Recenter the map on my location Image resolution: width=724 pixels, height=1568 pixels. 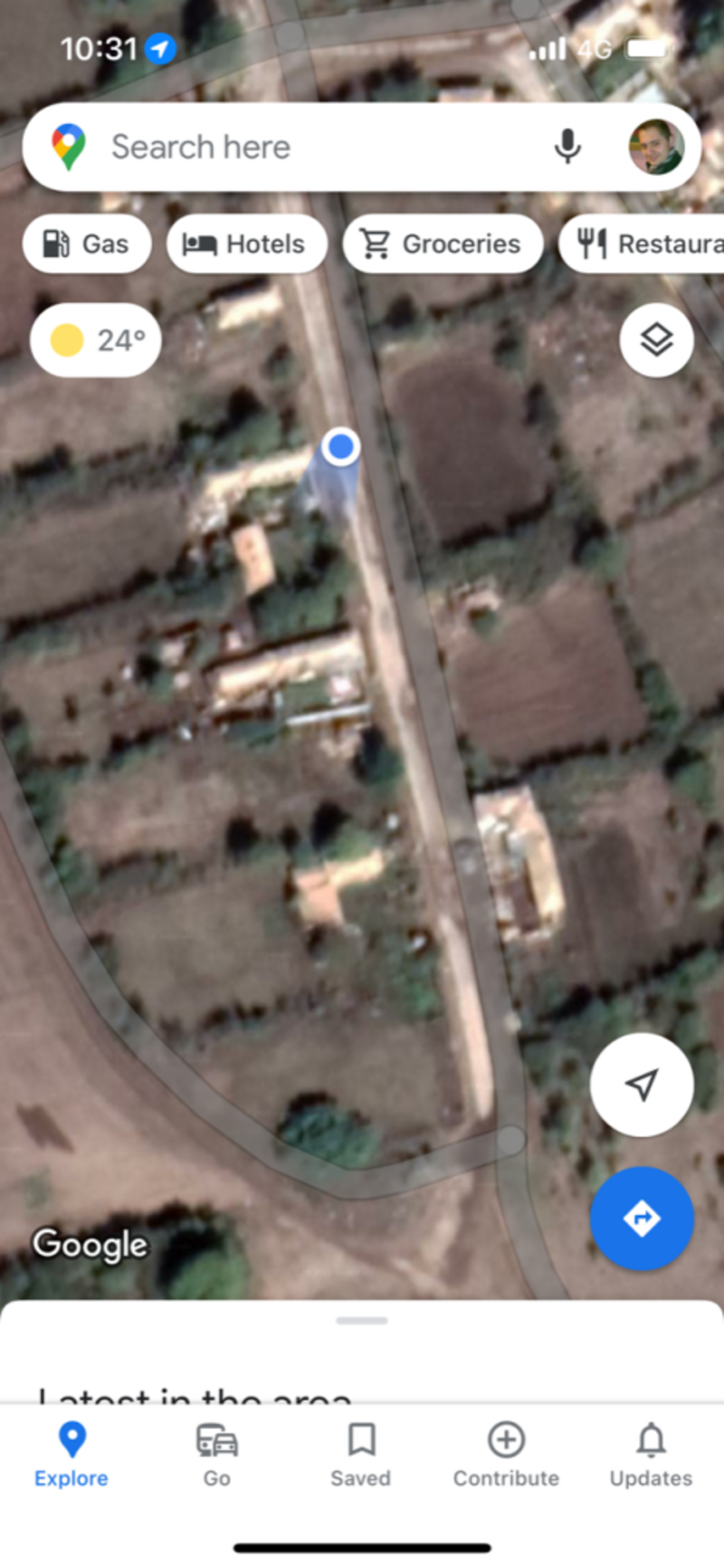coord(642,1085)
